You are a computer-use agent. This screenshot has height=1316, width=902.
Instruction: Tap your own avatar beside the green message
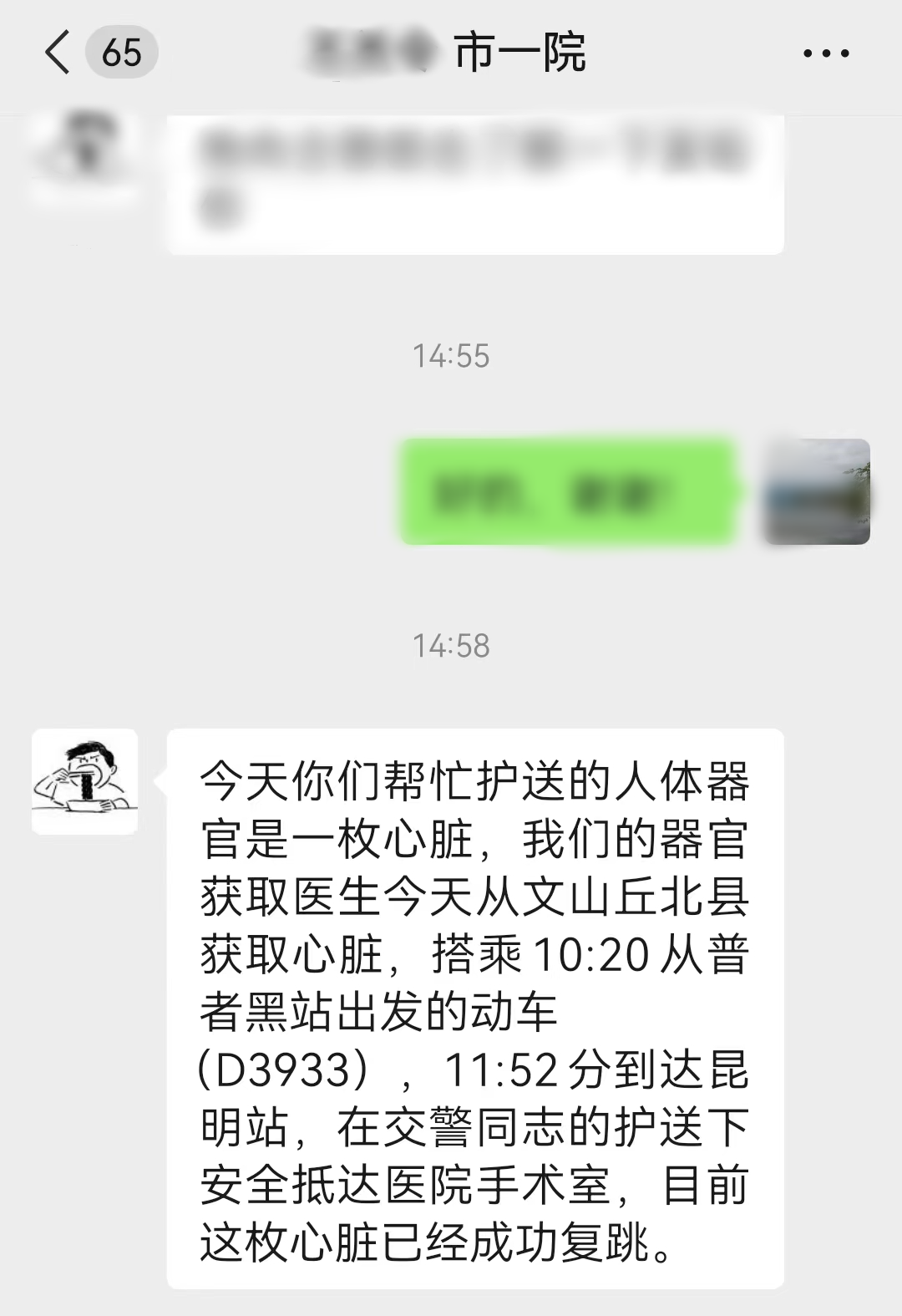(818, 491)
